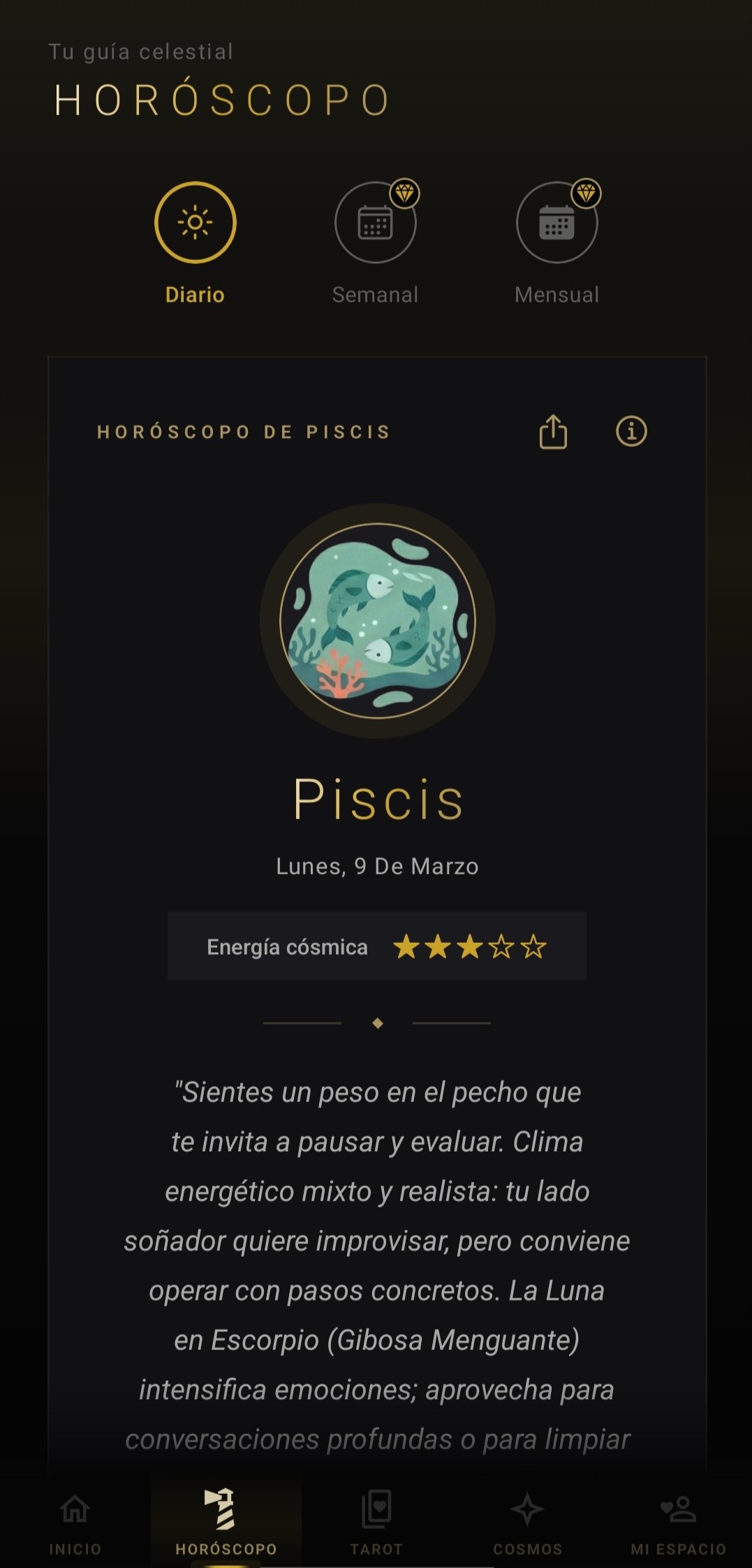Image resolution: width=752 pixels, height=1568 pixels.
Task: Open the Mensual calendar icon
Action: pyautogui.click(x=555, y=222)
